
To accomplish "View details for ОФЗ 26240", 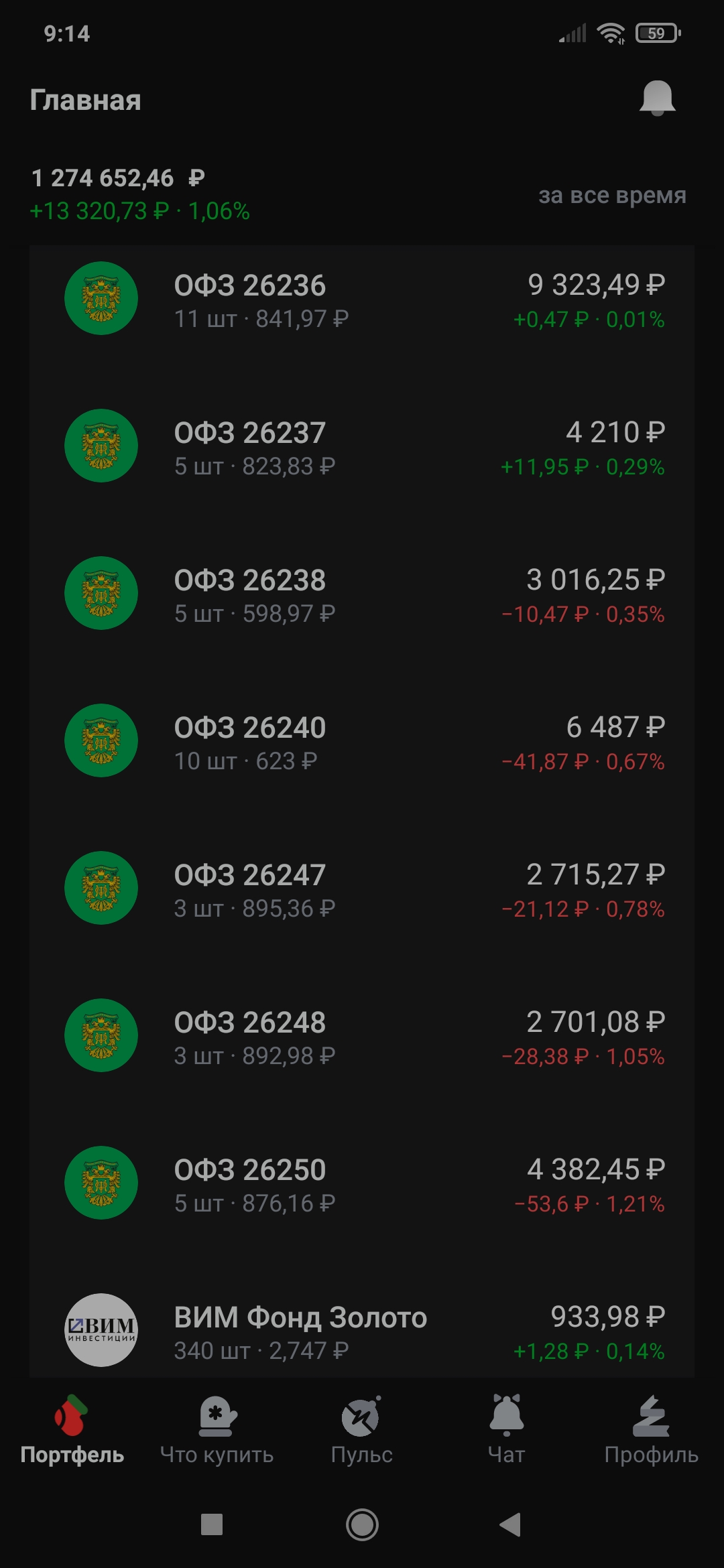I will coord(362,742).
